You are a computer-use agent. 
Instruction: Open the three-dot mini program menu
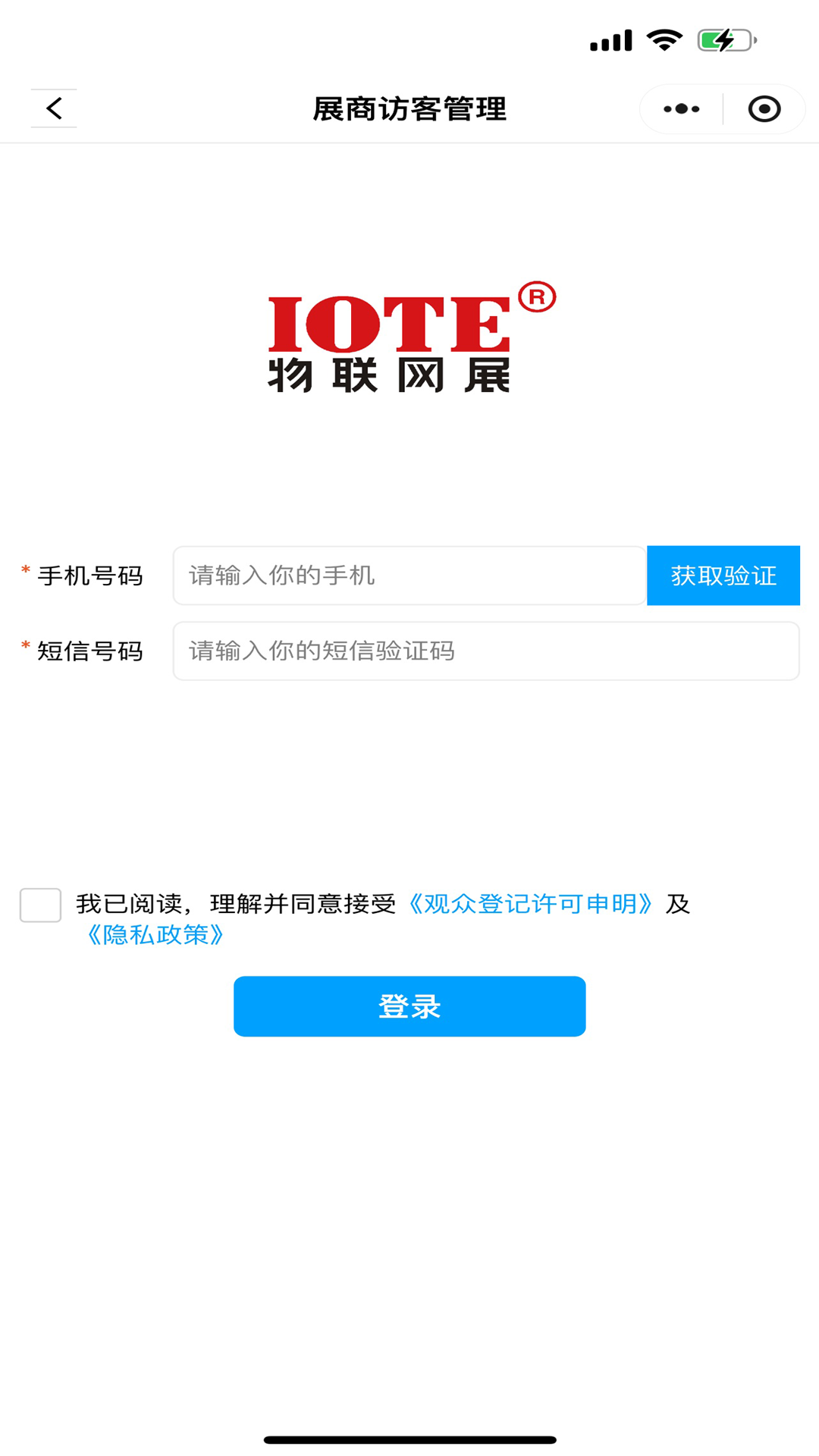coord(681,109)
